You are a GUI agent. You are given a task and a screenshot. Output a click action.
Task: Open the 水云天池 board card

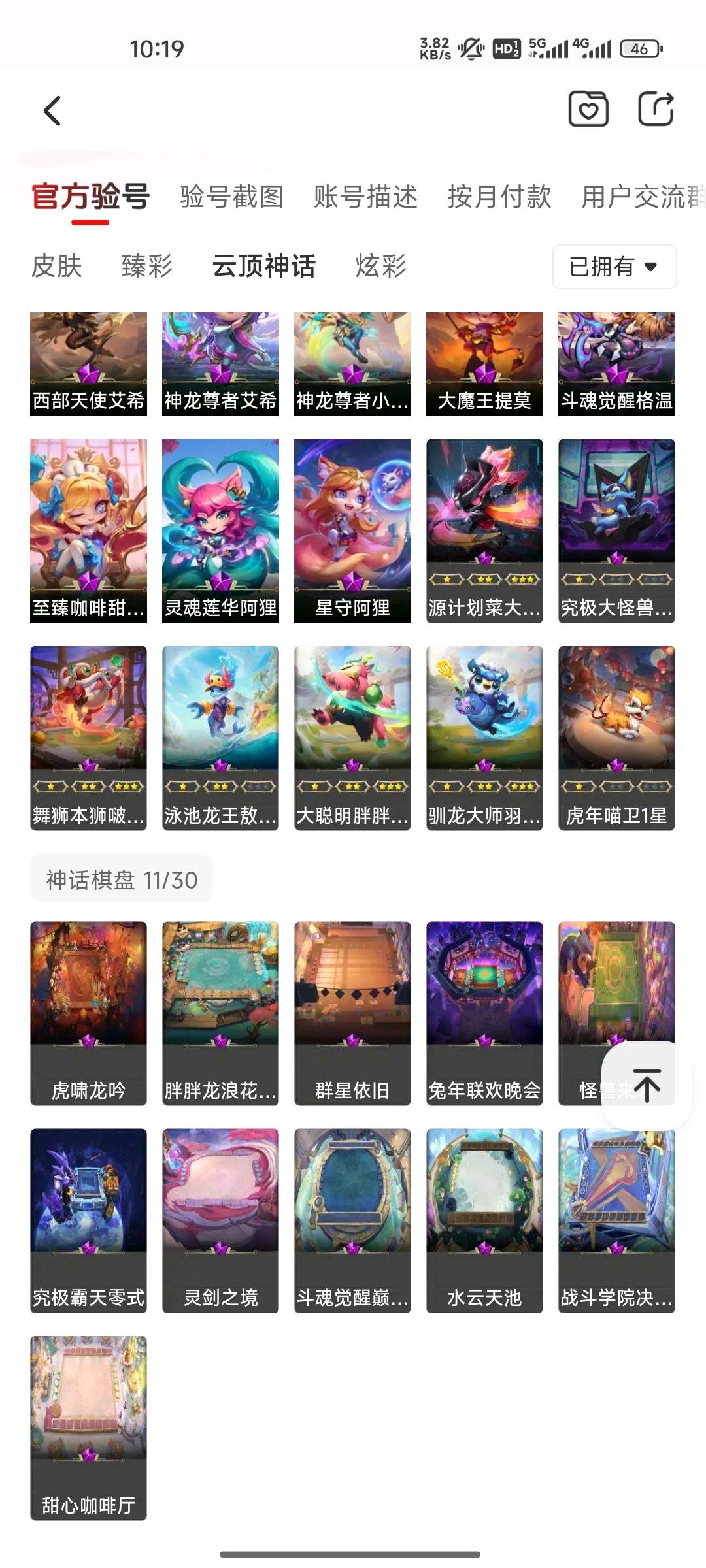484,1220
